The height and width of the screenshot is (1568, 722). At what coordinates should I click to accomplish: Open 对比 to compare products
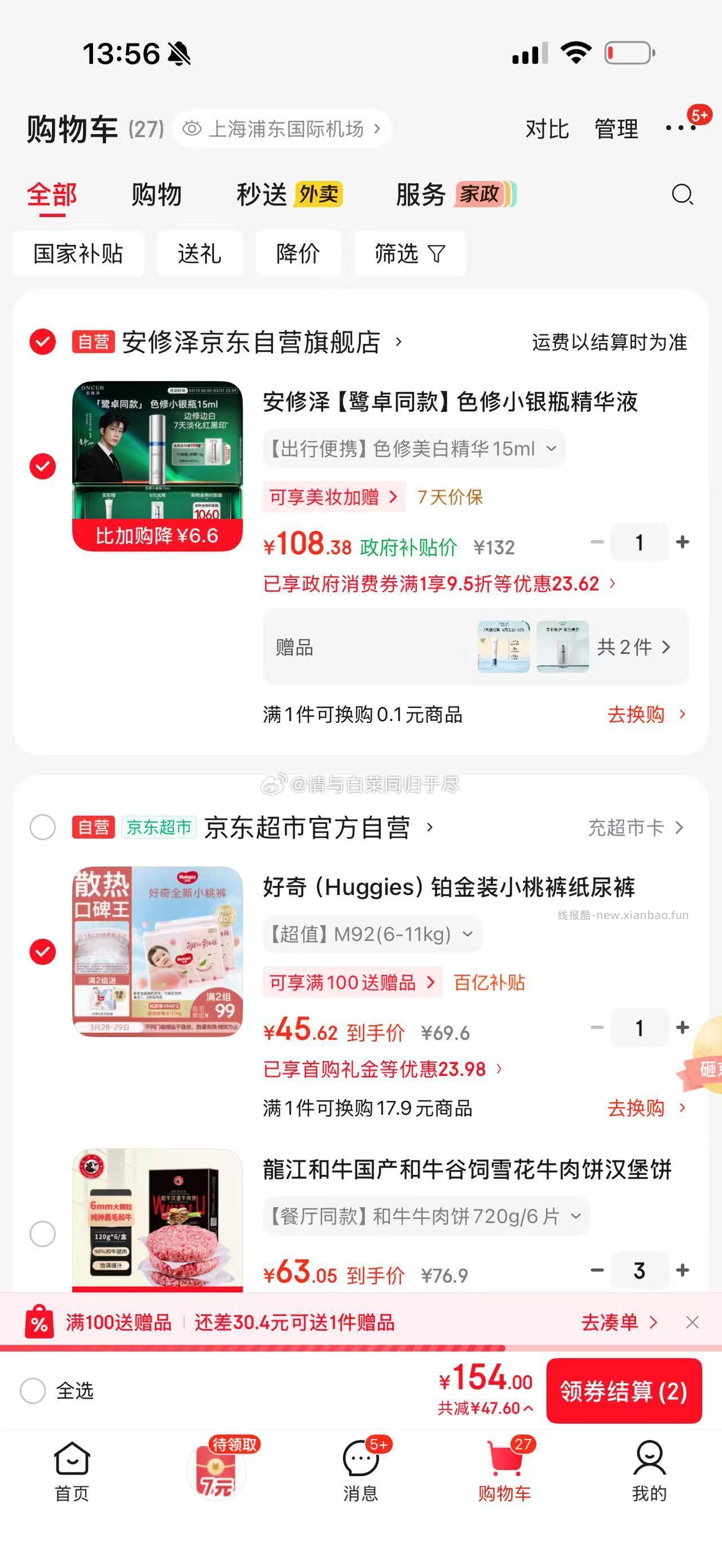[547, 129]
